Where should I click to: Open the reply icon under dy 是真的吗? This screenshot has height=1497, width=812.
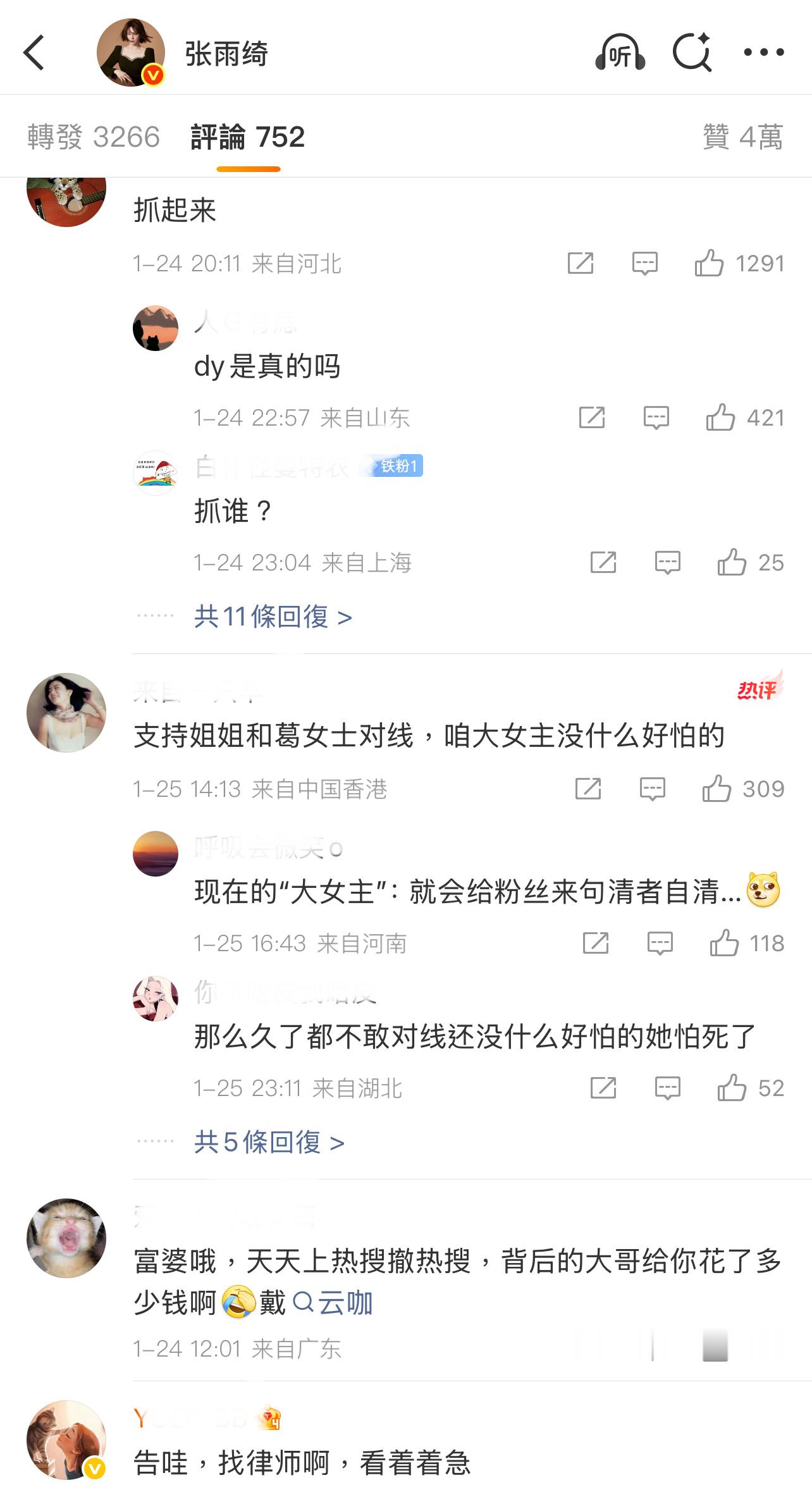tap(656, 417)
